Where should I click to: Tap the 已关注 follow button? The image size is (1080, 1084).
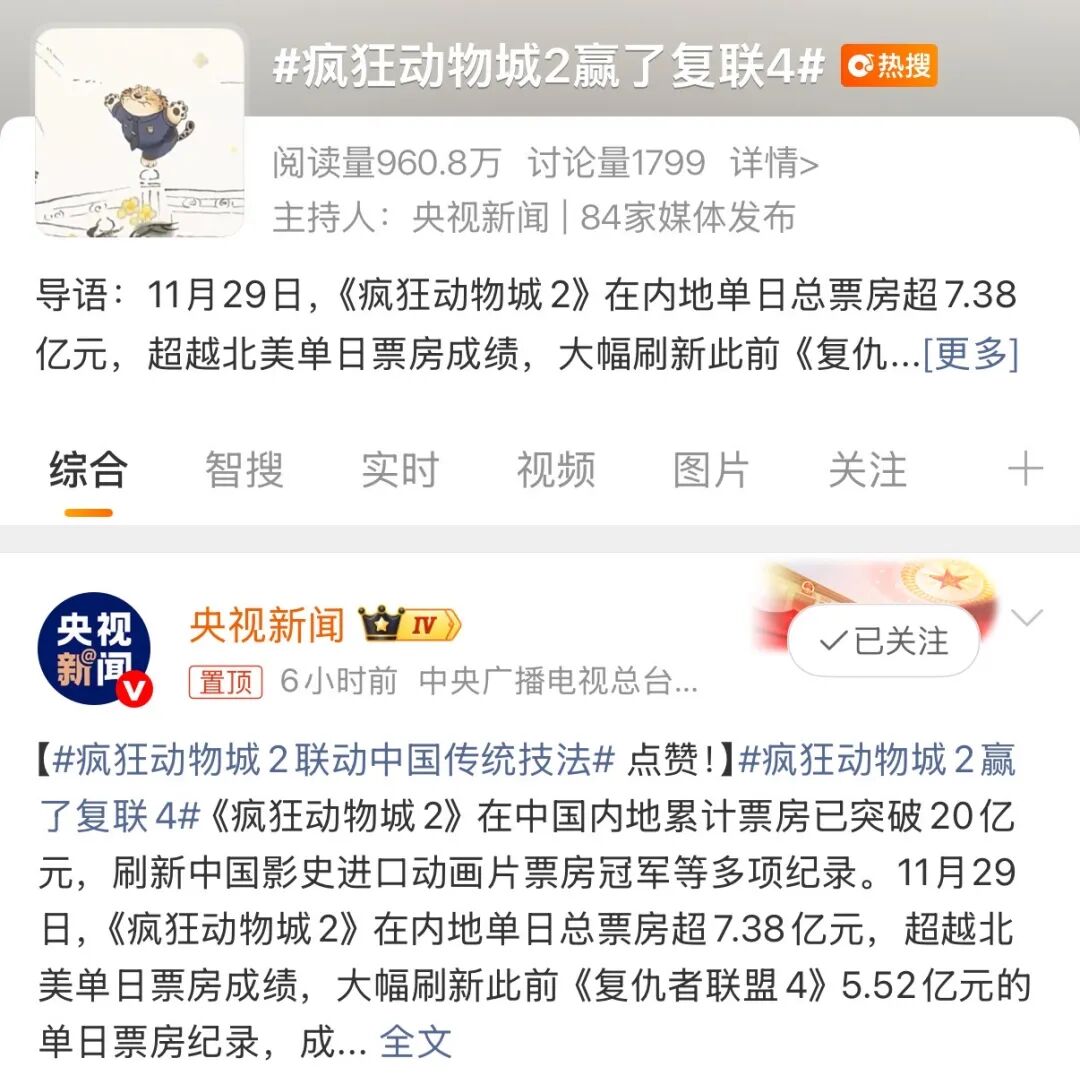coord(883,641)
